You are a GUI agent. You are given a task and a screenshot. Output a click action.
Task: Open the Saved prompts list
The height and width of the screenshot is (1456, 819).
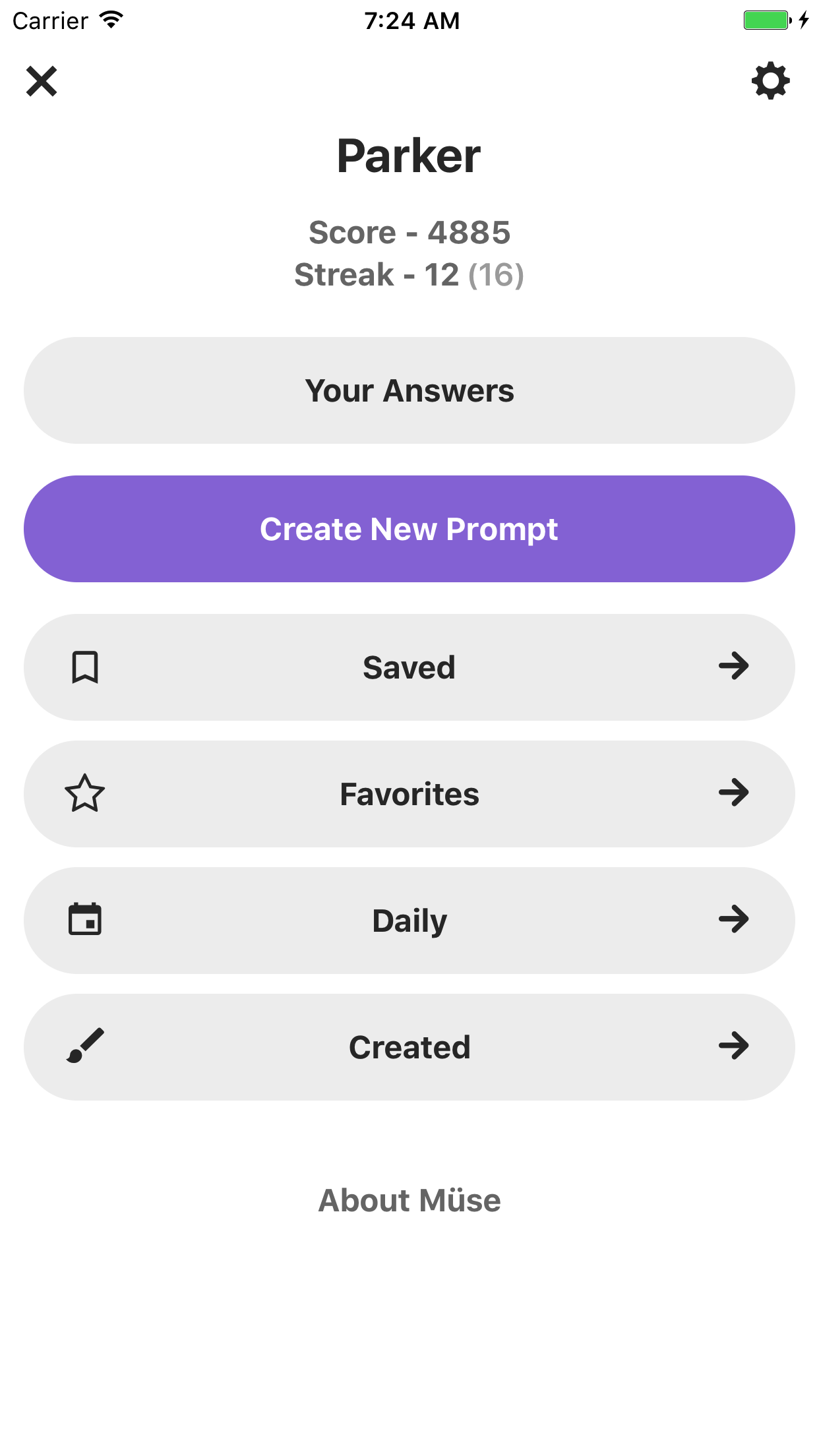(409, 667)
